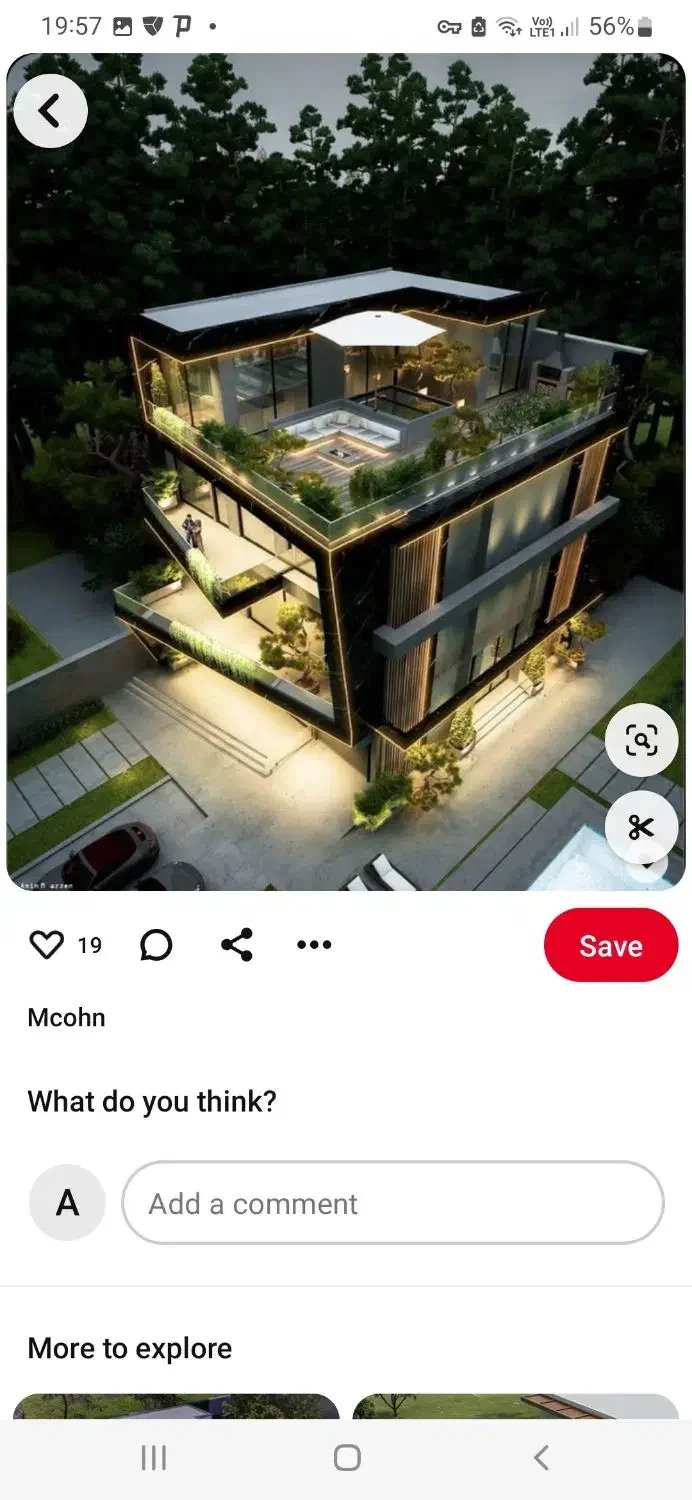
Task: Share this pin
Action: [237, 945]
